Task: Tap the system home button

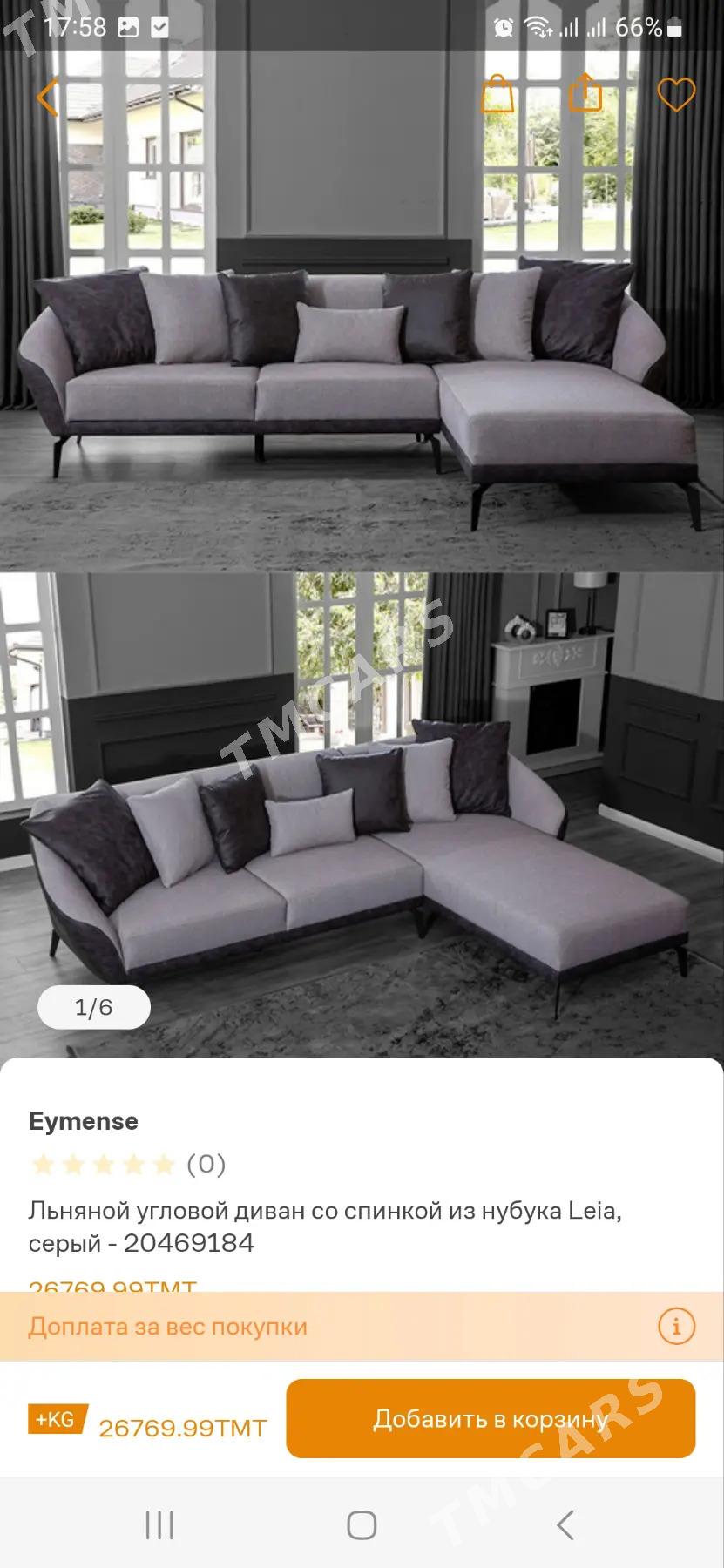Action: [362, 1525]
